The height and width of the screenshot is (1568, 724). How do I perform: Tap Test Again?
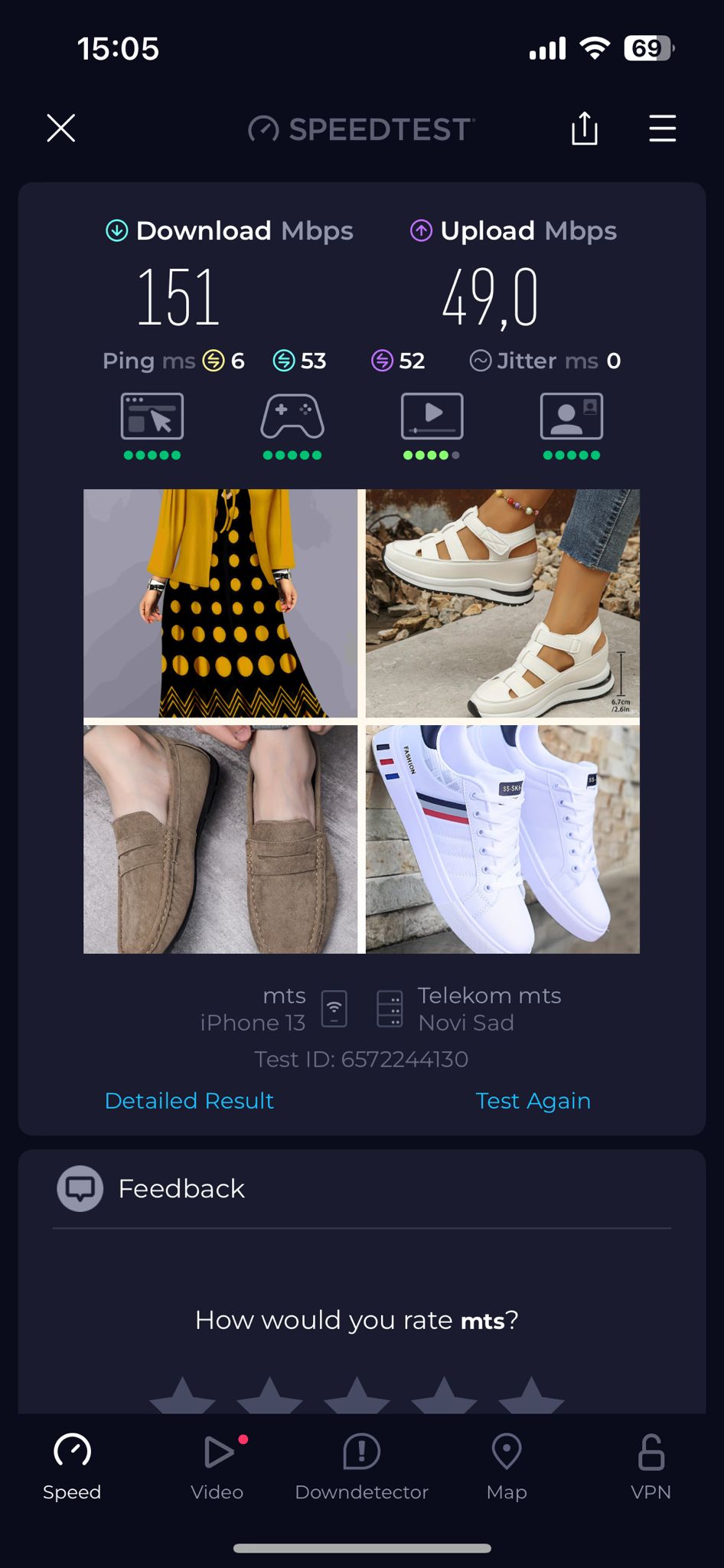pyautogui.click(x=533, y=1100)
